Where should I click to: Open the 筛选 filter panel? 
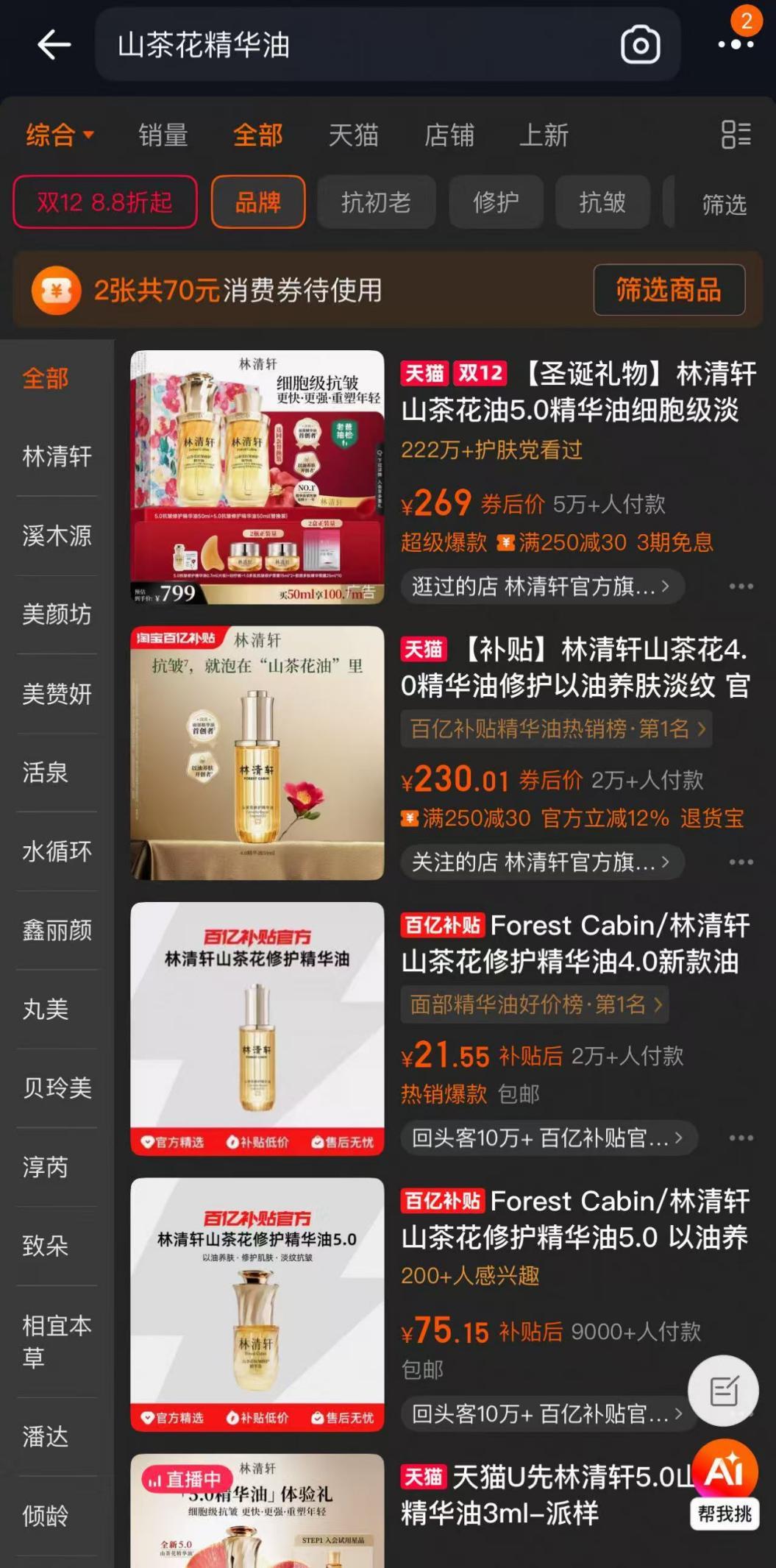coord(724,205)
